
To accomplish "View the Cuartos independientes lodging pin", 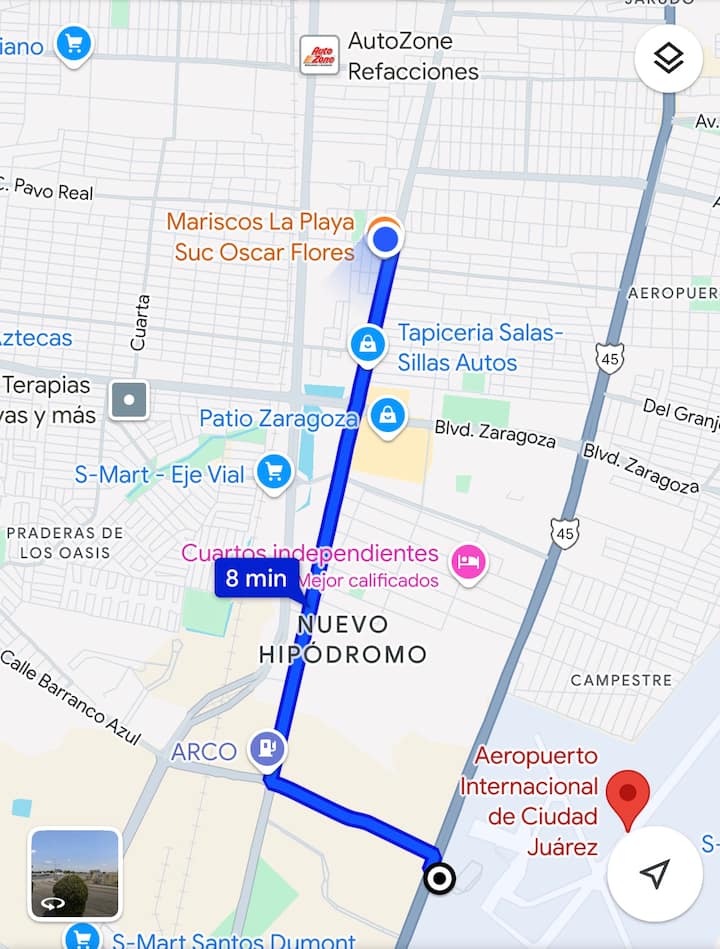I will click(x=466, y=562).
